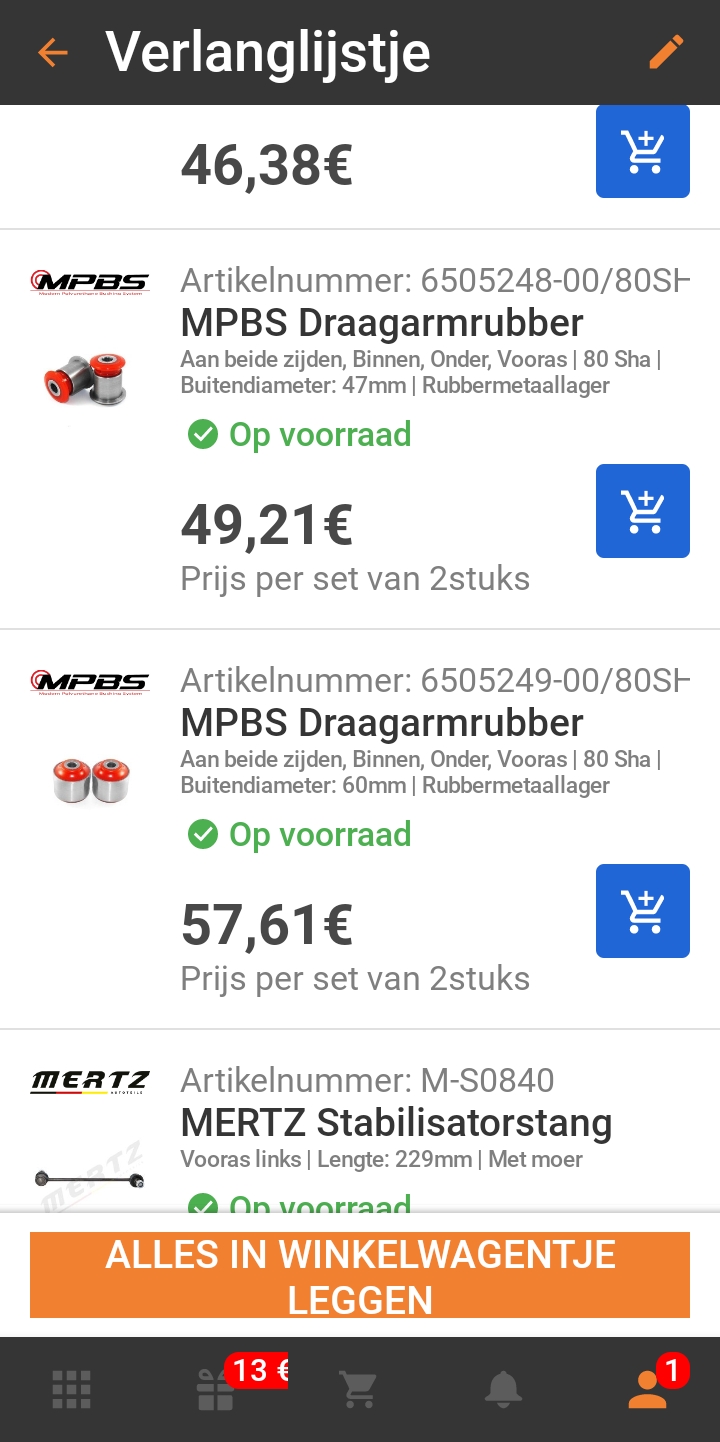
Task: Switch to the shopping cart tab
Action: click(x=358, y=1389)
